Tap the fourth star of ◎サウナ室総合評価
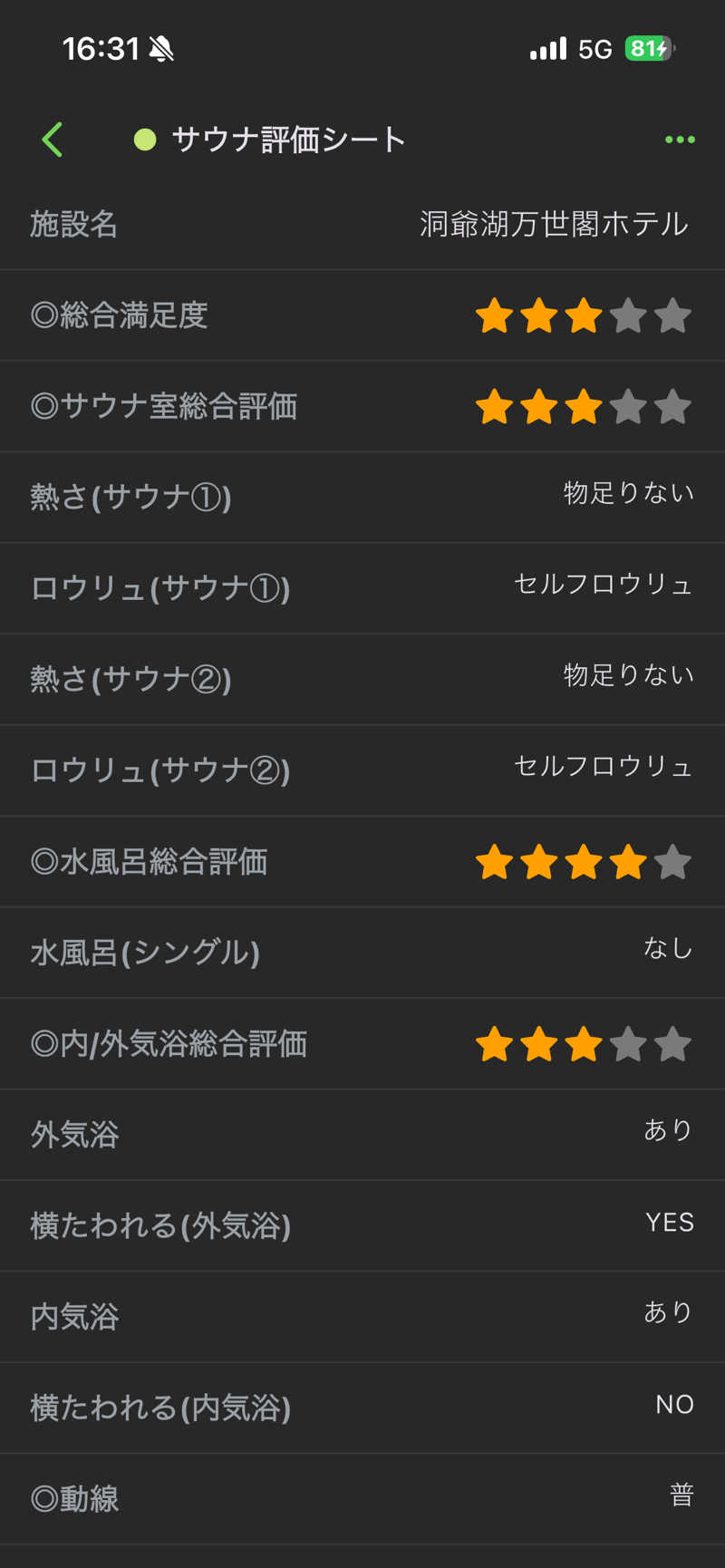This screenshot has height=1568, width=725. point(630,407)
